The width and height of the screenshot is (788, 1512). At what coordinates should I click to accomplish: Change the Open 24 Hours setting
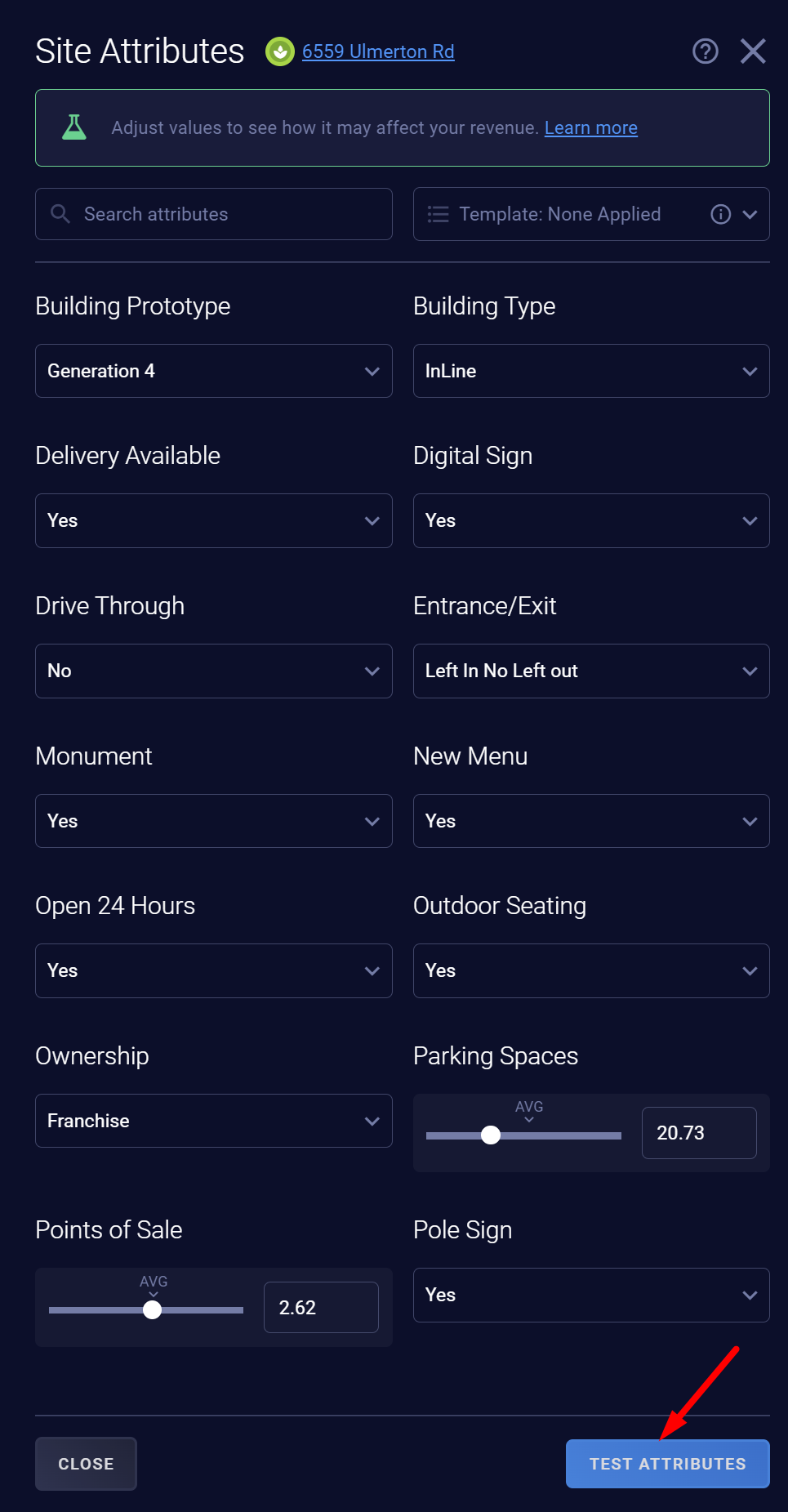coord(214,970)
